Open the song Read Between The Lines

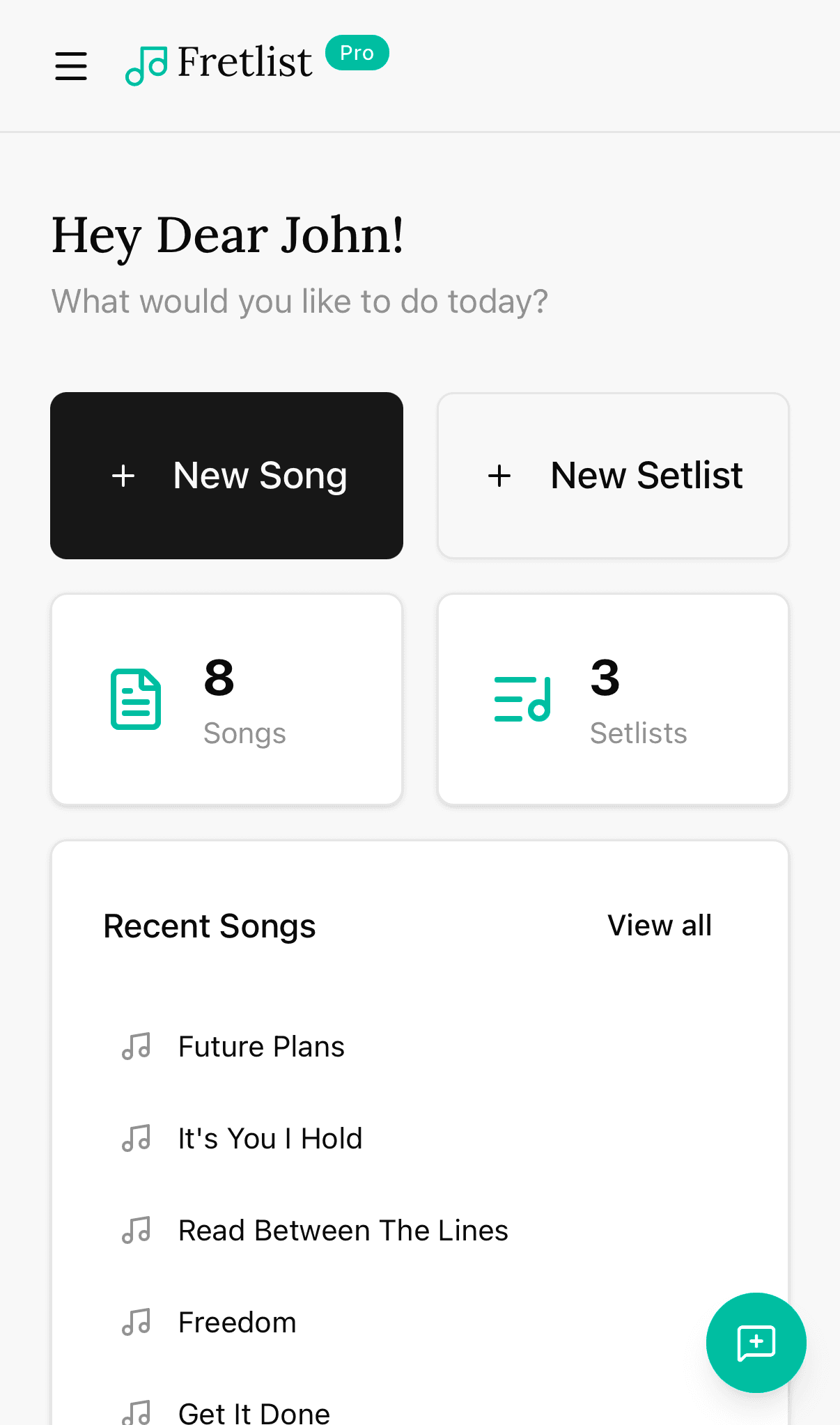tap(343, 1229)
